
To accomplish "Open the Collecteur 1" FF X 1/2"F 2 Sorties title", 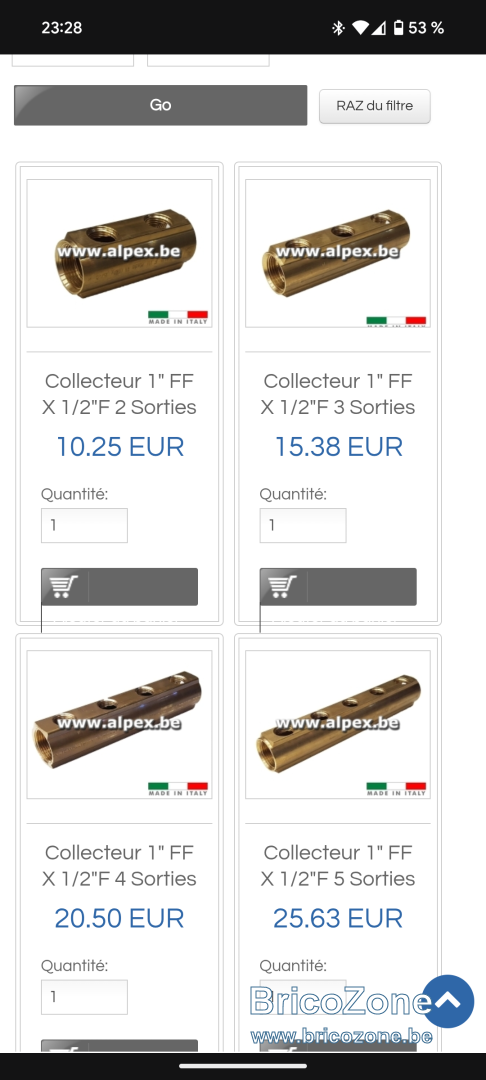I will (x=119, y=394).
